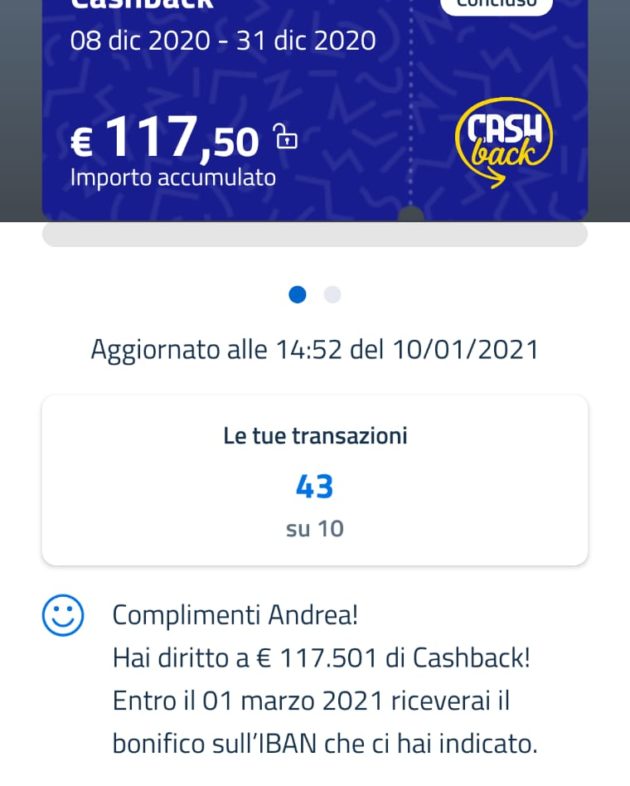Viewport: 630px width, 786px height.
Task: Open Le tue transazioni details
Action: [x=314, y=480]
